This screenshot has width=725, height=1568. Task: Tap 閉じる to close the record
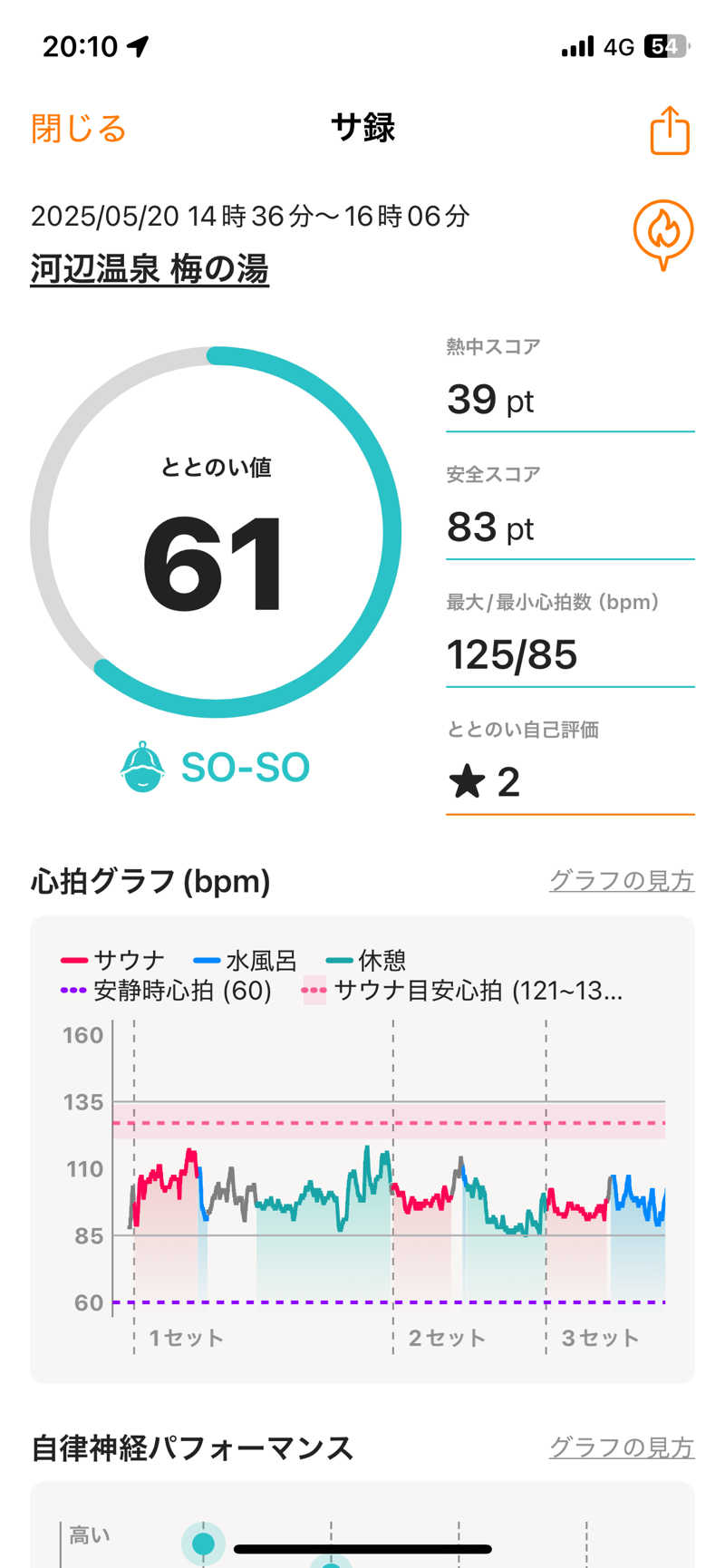click(x=79, y=129)
